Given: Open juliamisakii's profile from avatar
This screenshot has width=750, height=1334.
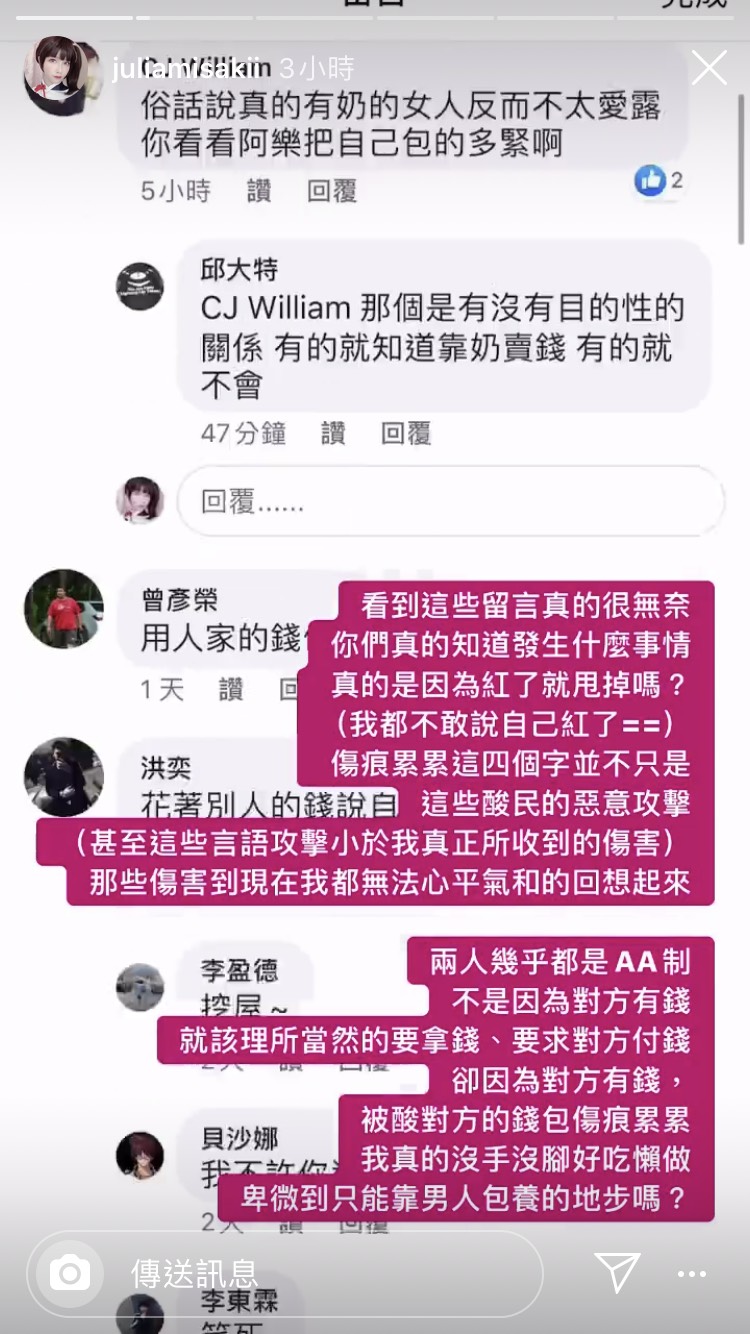Looking at the screenshot, I should [x=56, y=73].
